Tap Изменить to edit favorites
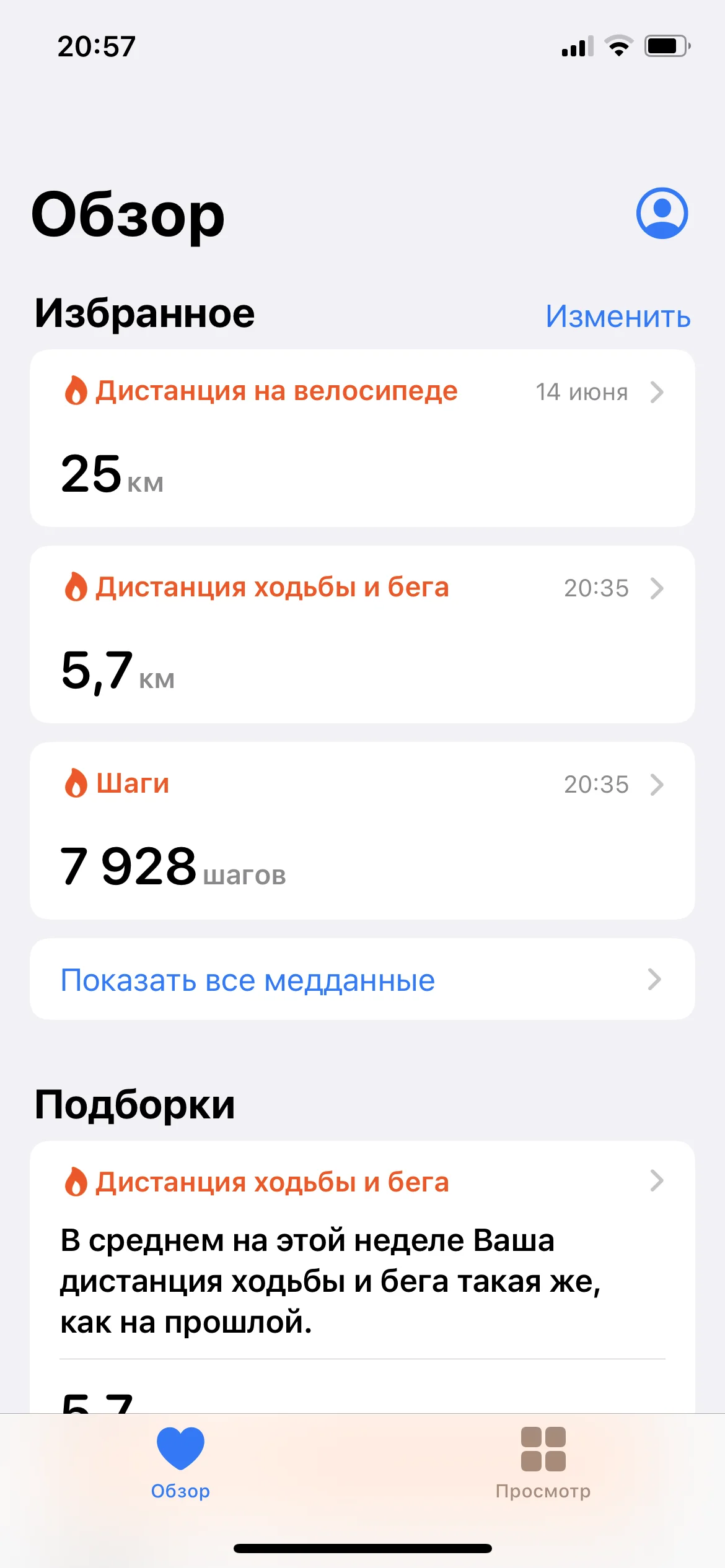725x1568 pixels. (x=617, y=316)
